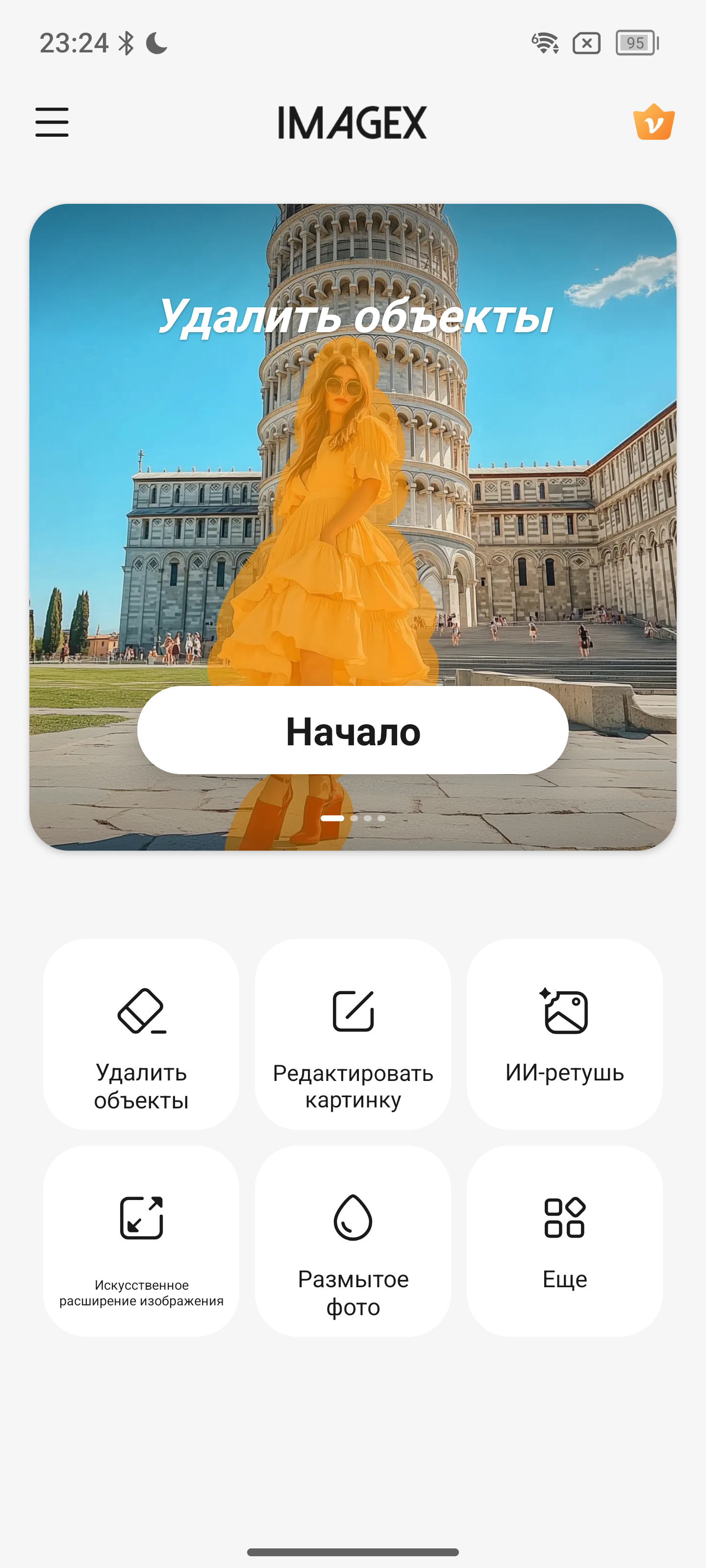The height and width of the screenshot is (1568, 706).
Task: Tap the banner carousel page indicator
Action: (x=353, y=818)
